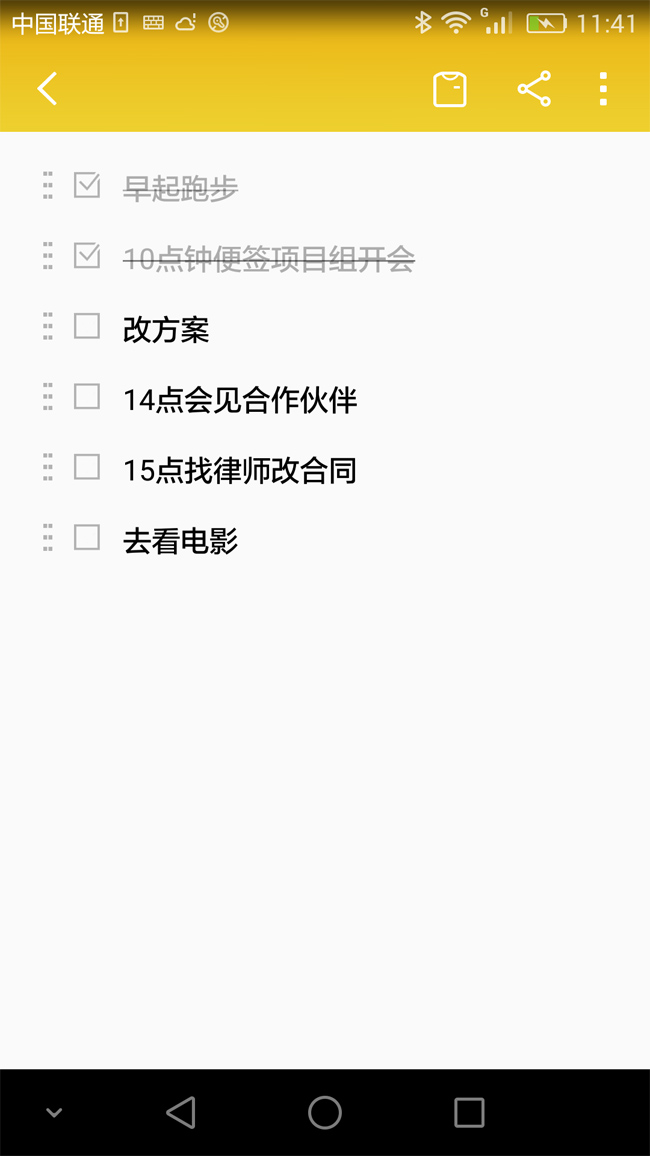Image resolution: width=650 pixels, height=1156 pixels.
Task: Open the three-dot overflow menu
Action: coord(604,89)
